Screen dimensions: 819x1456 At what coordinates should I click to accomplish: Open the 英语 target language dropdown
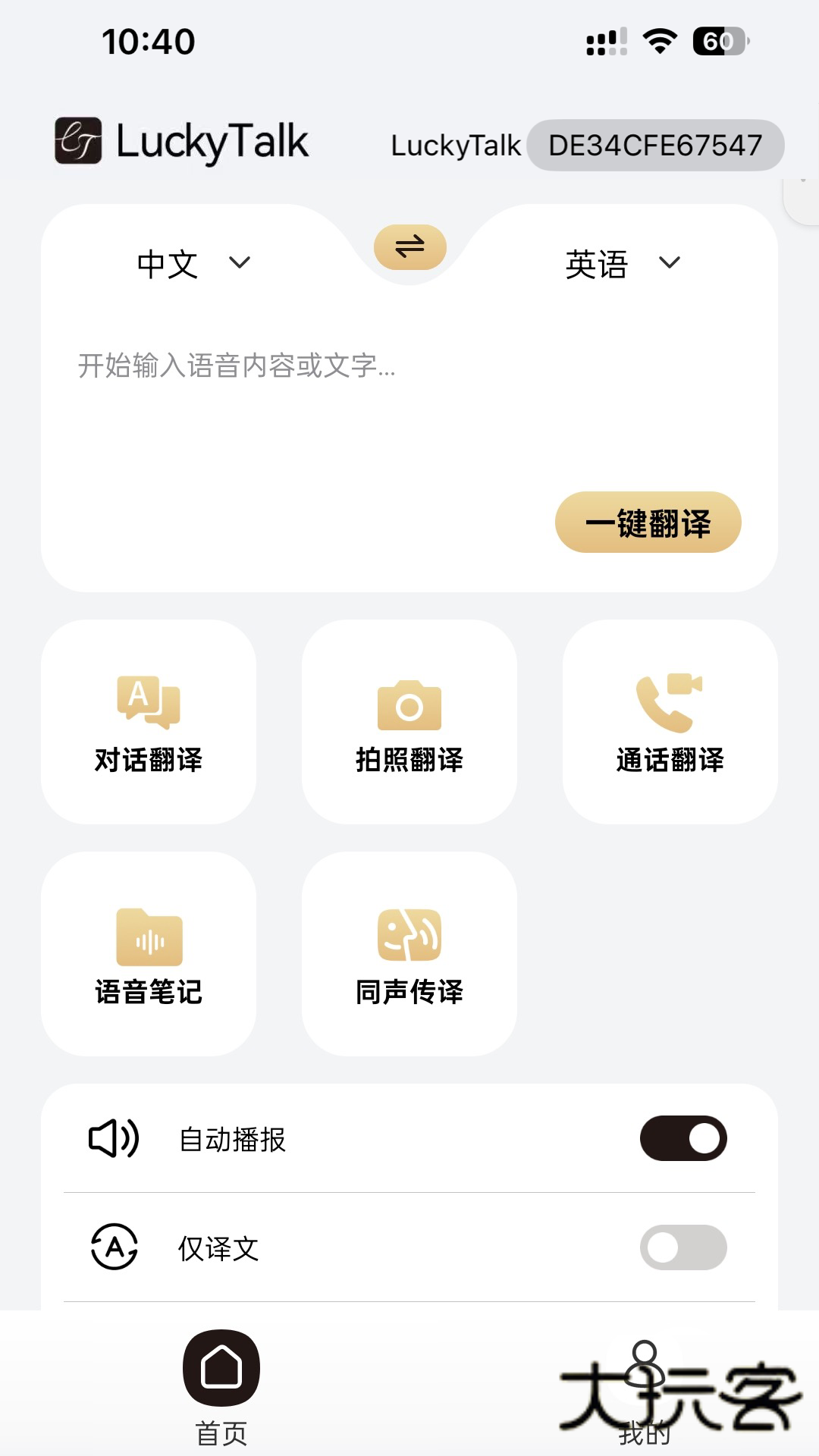[x=614, y=265]
